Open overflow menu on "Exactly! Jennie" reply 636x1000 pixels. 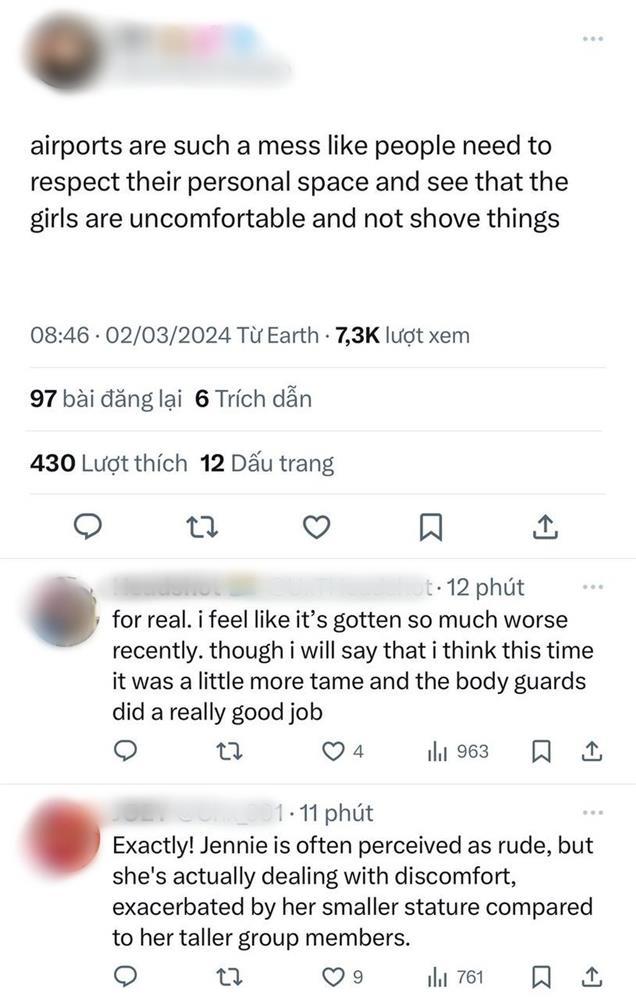593,812
